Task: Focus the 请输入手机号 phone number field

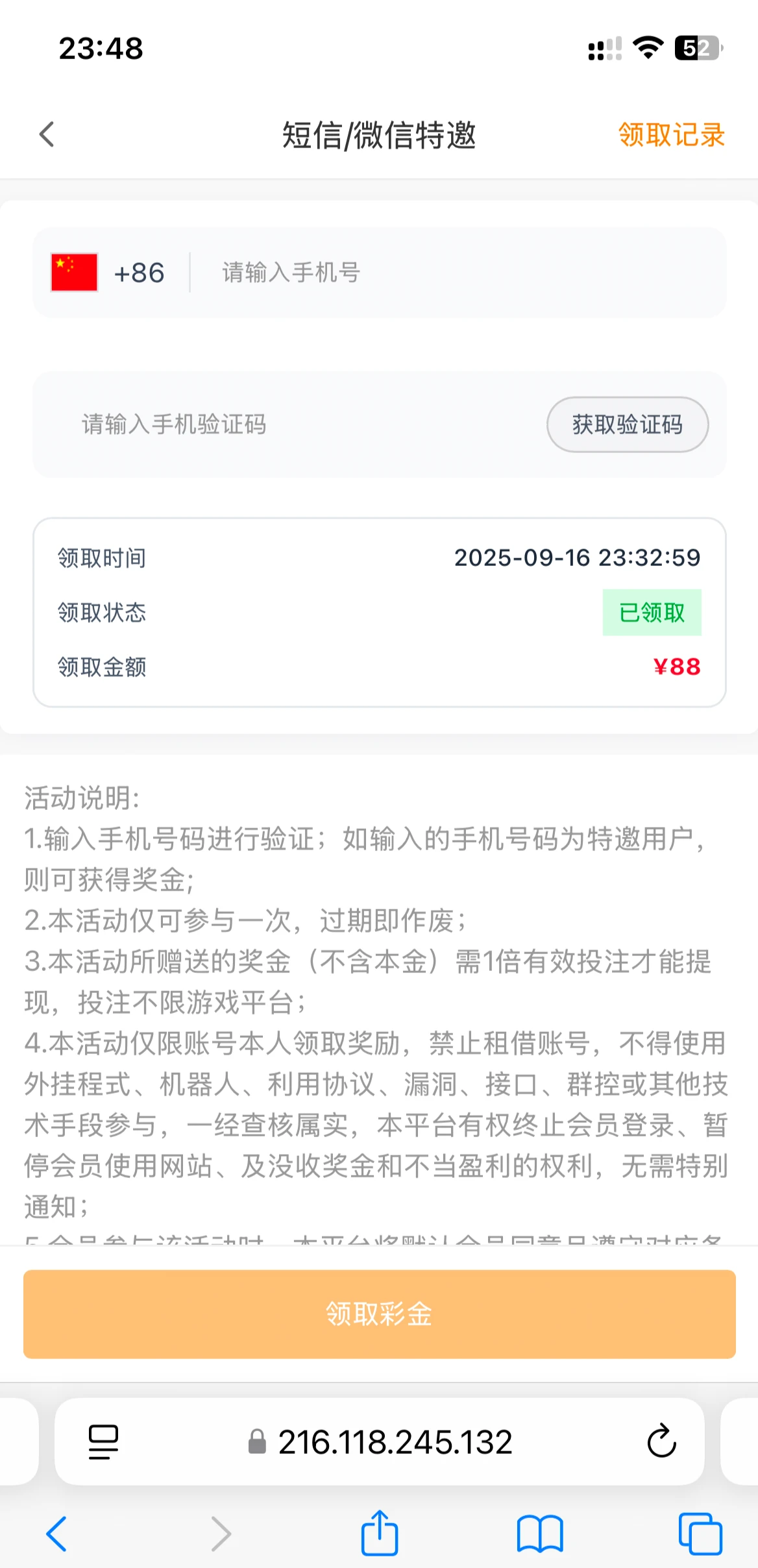Action: coord(454,273)
